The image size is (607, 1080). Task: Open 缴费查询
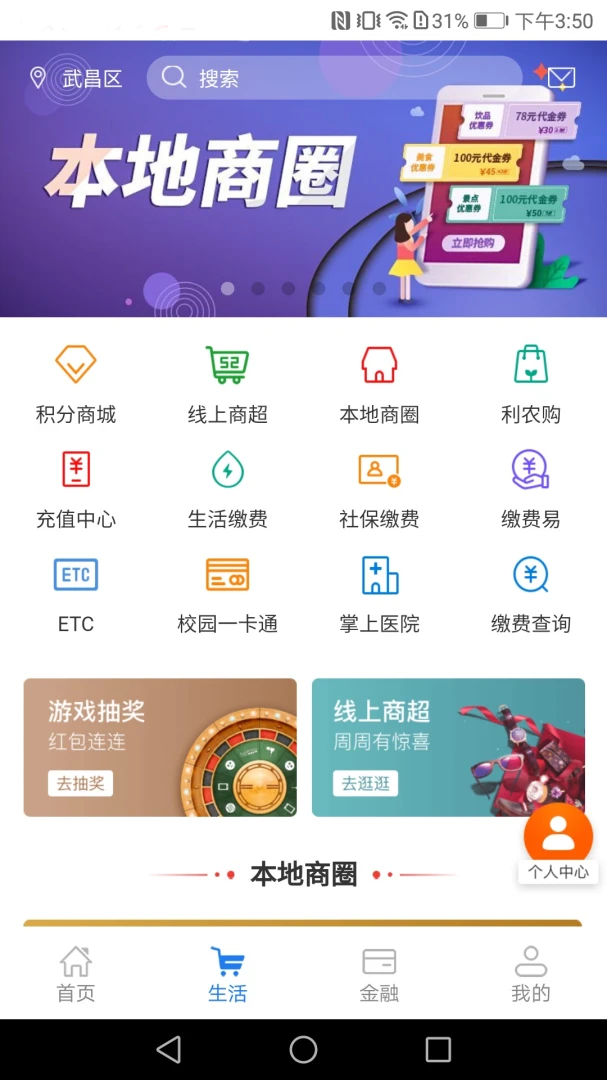click(x=530, y=594)
